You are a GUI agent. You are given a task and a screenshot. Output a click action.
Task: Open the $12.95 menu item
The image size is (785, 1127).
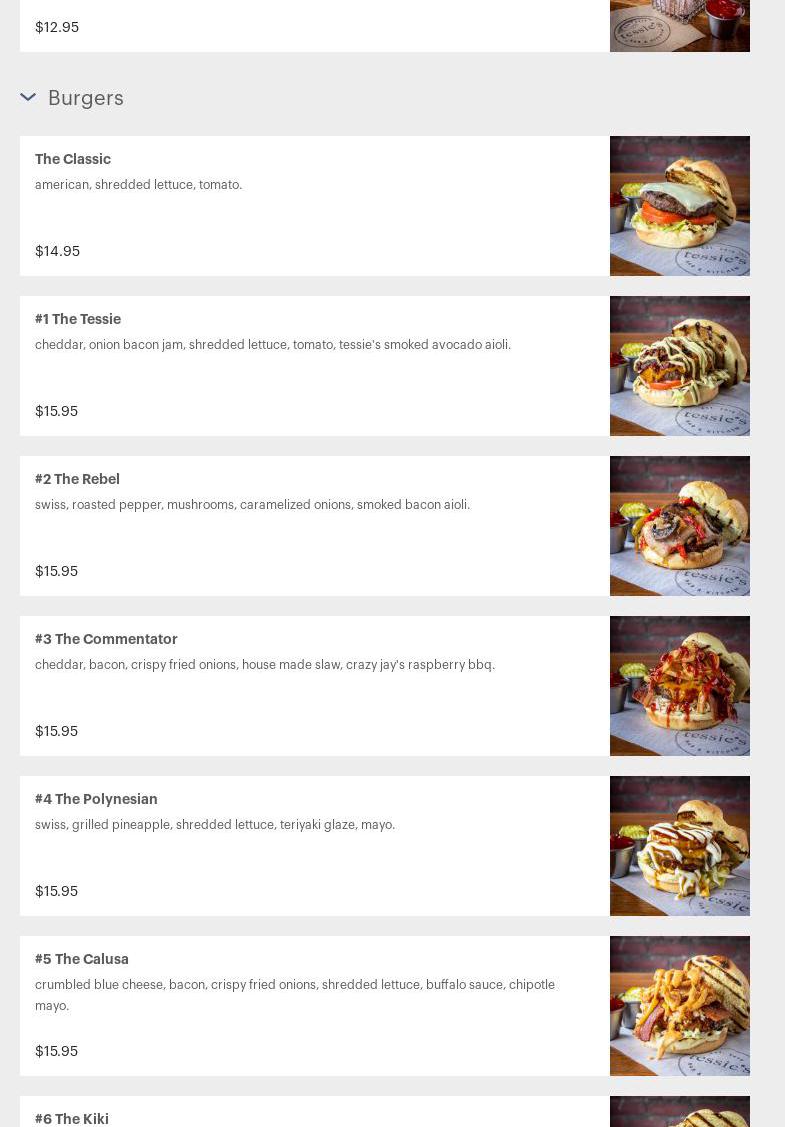coord(312,27)
